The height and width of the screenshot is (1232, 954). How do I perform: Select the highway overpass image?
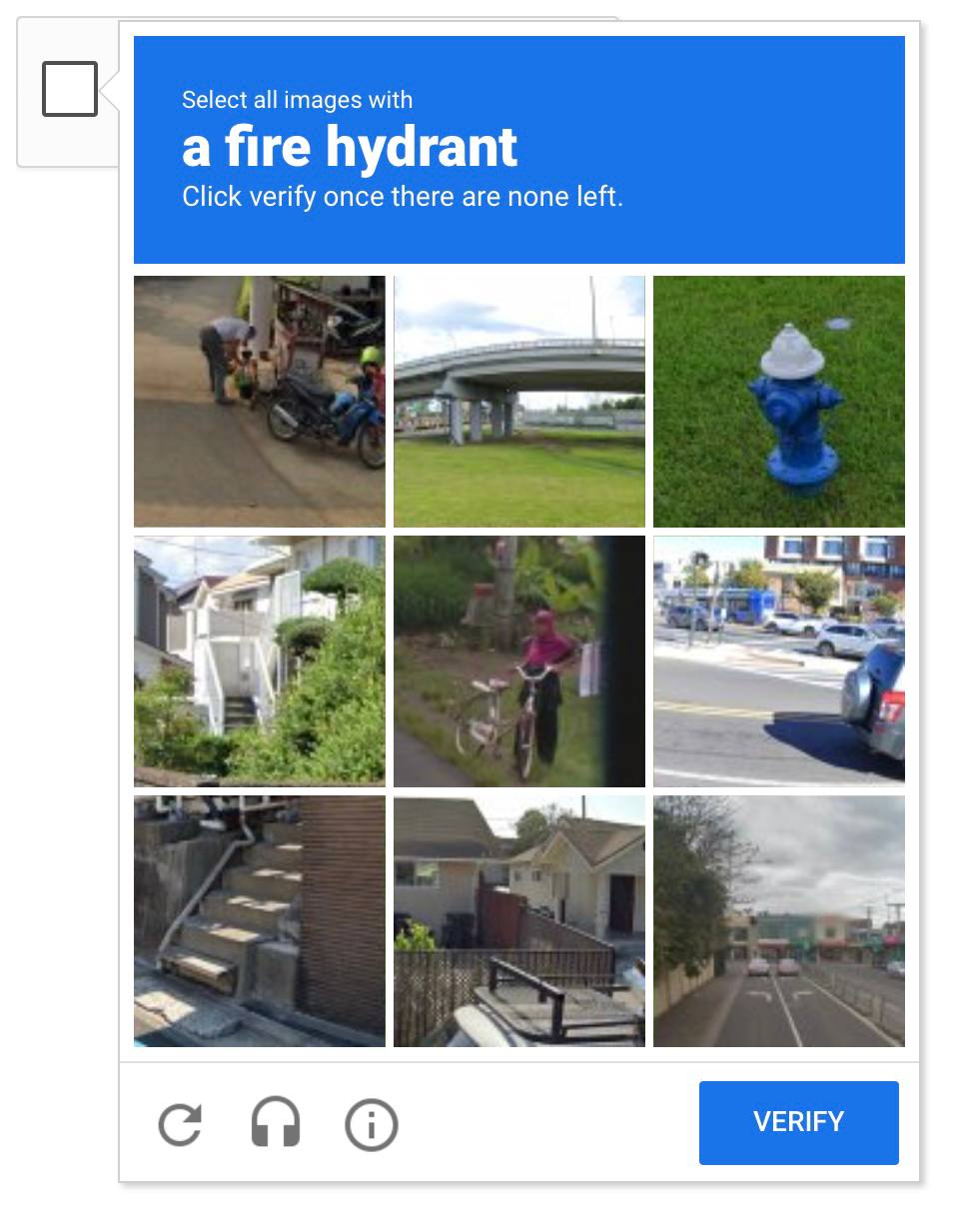(518, 401)
